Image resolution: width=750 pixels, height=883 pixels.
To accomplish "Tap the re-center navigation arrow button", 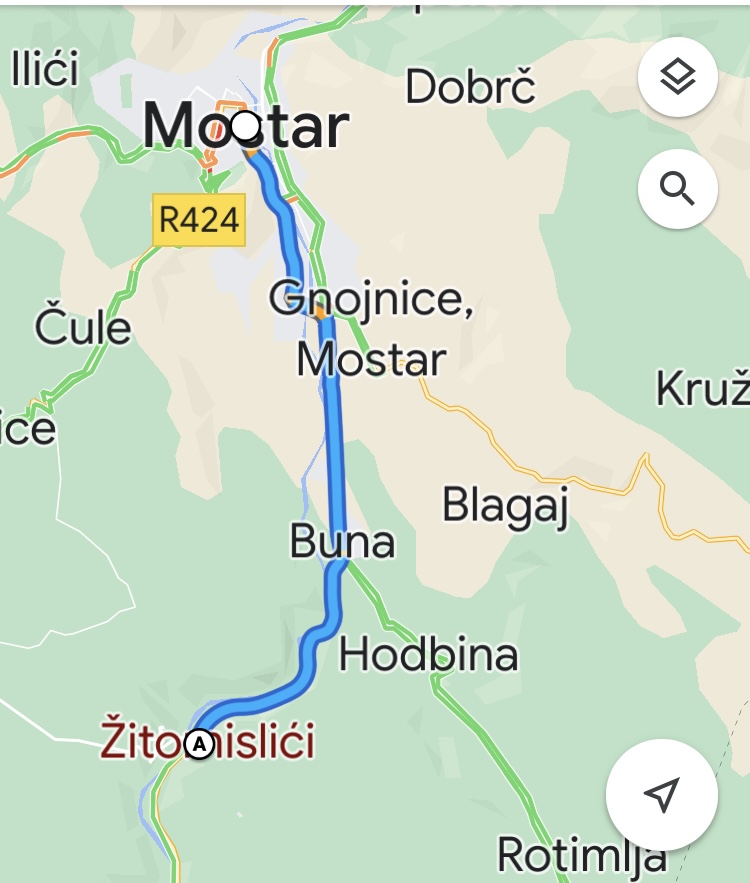I will [x=661, y=795].
